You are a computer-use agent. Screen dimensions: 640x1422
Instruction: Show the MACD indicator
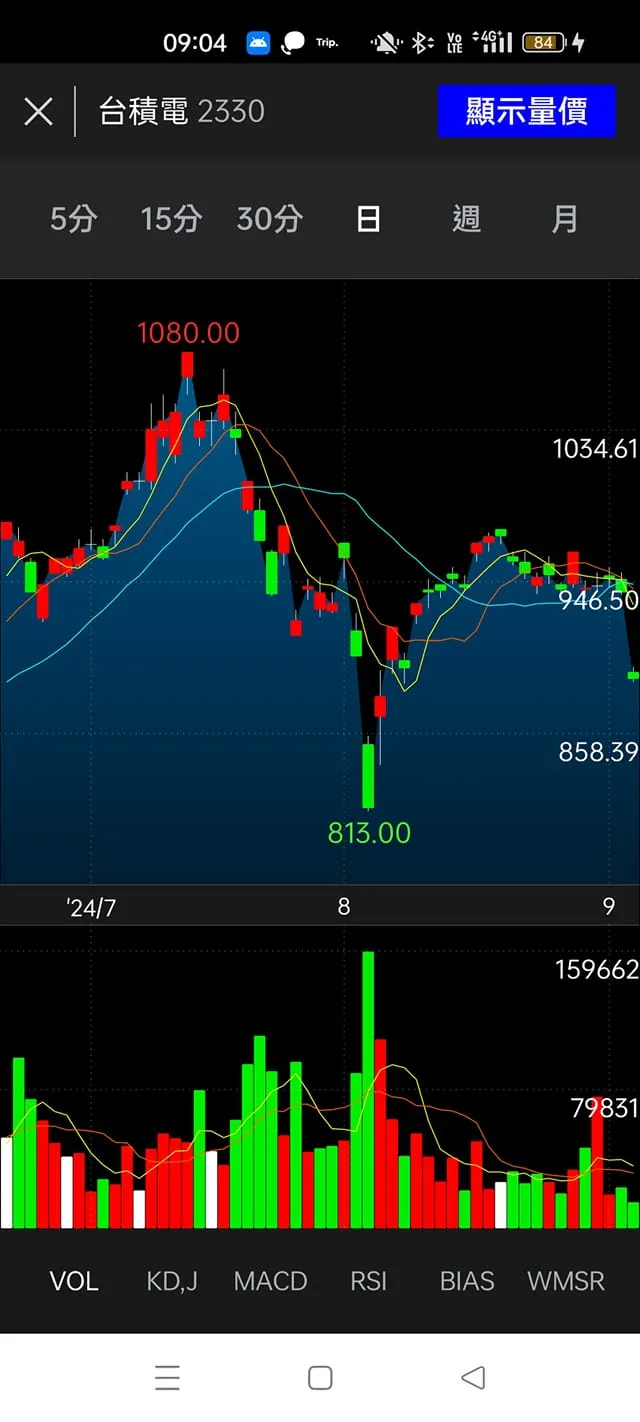tap(270, 1281)
